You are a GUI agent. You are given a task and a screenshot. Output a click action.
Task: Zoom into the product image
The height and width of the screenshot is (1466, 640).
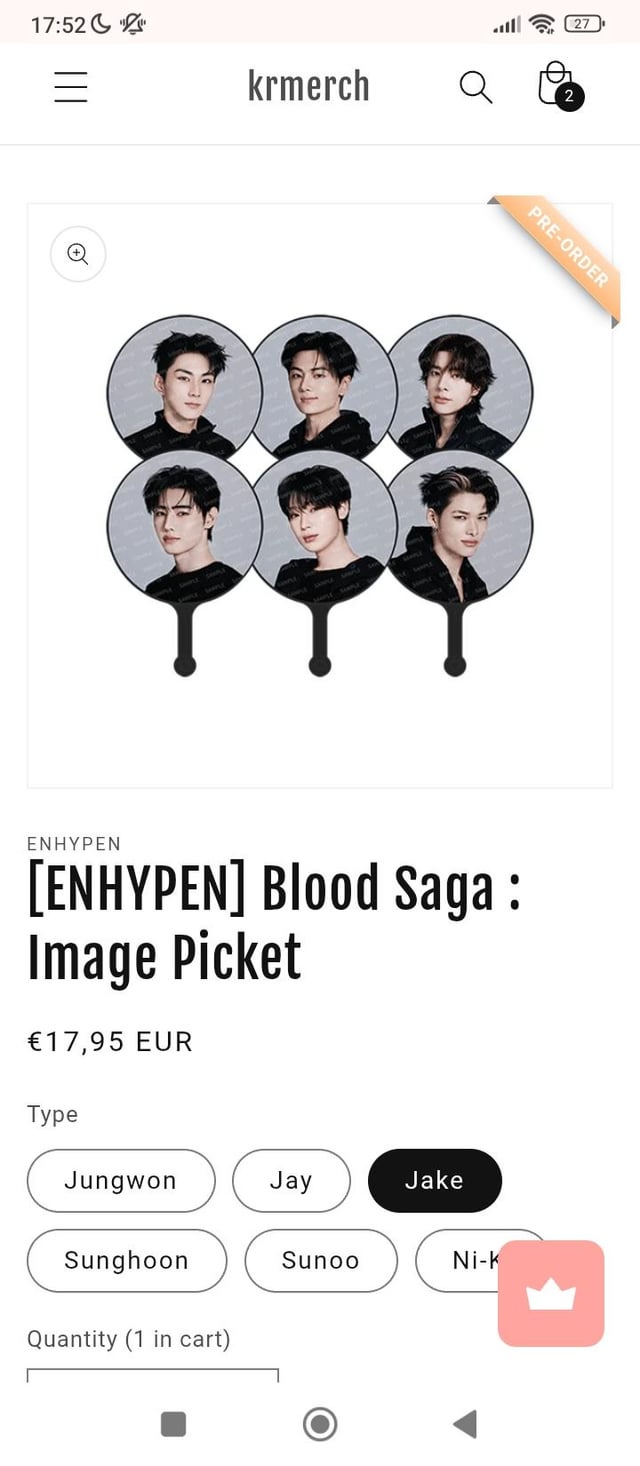(78, 254)
